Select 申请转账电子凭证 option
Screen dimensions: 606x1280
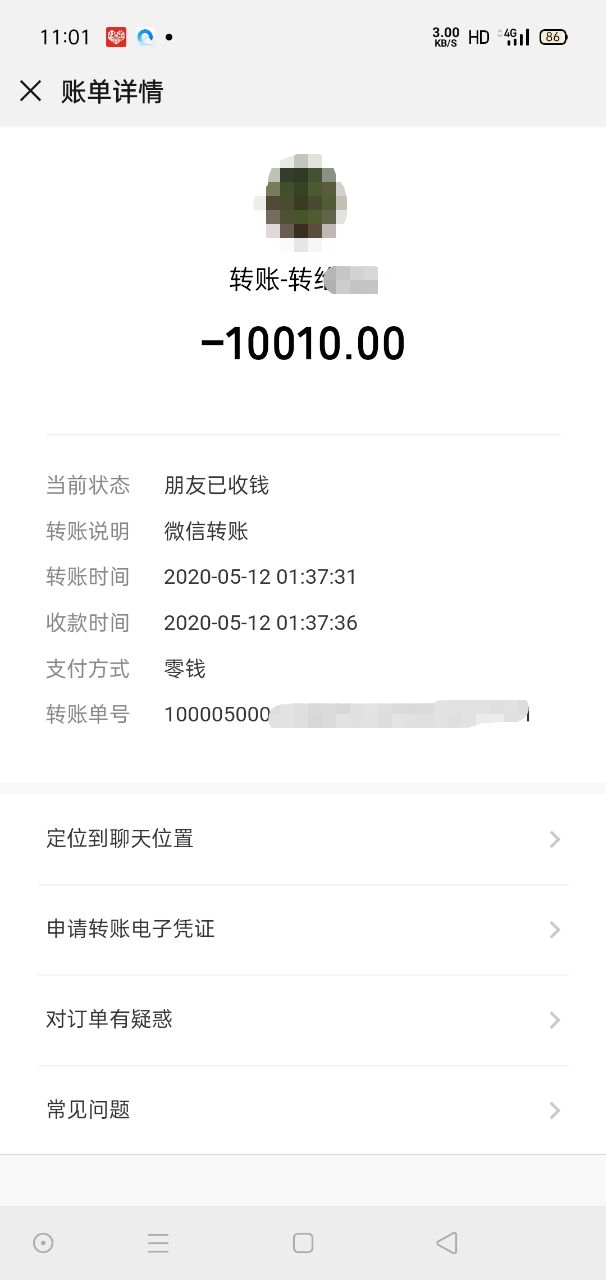click(x=302, y=929)
